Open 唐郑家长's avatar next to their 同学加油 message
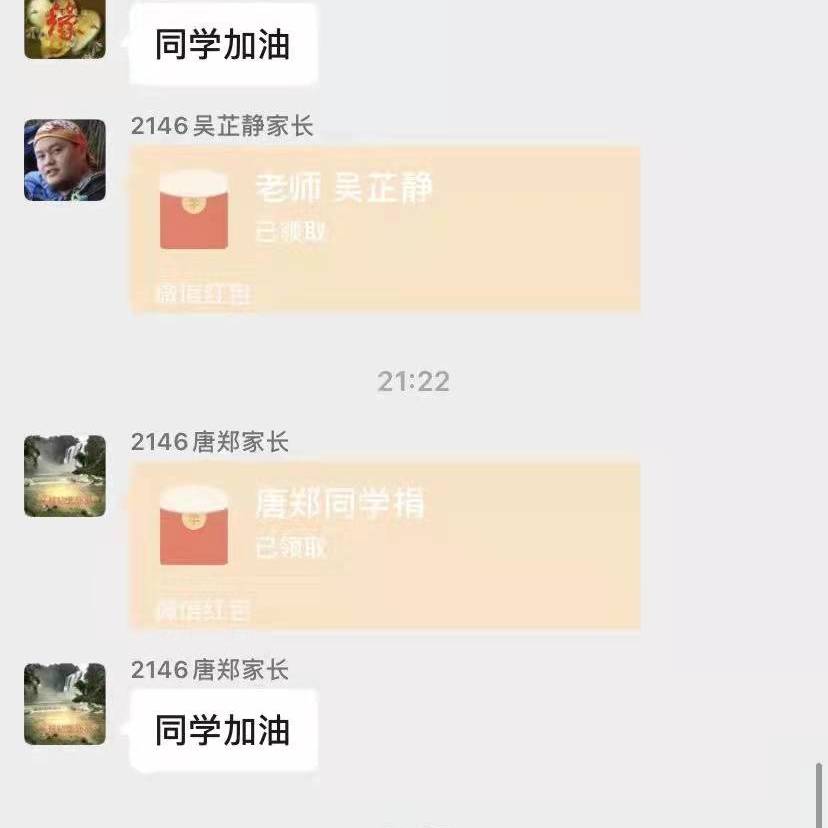This screenshot has width=828, height=828. point(65,704)
